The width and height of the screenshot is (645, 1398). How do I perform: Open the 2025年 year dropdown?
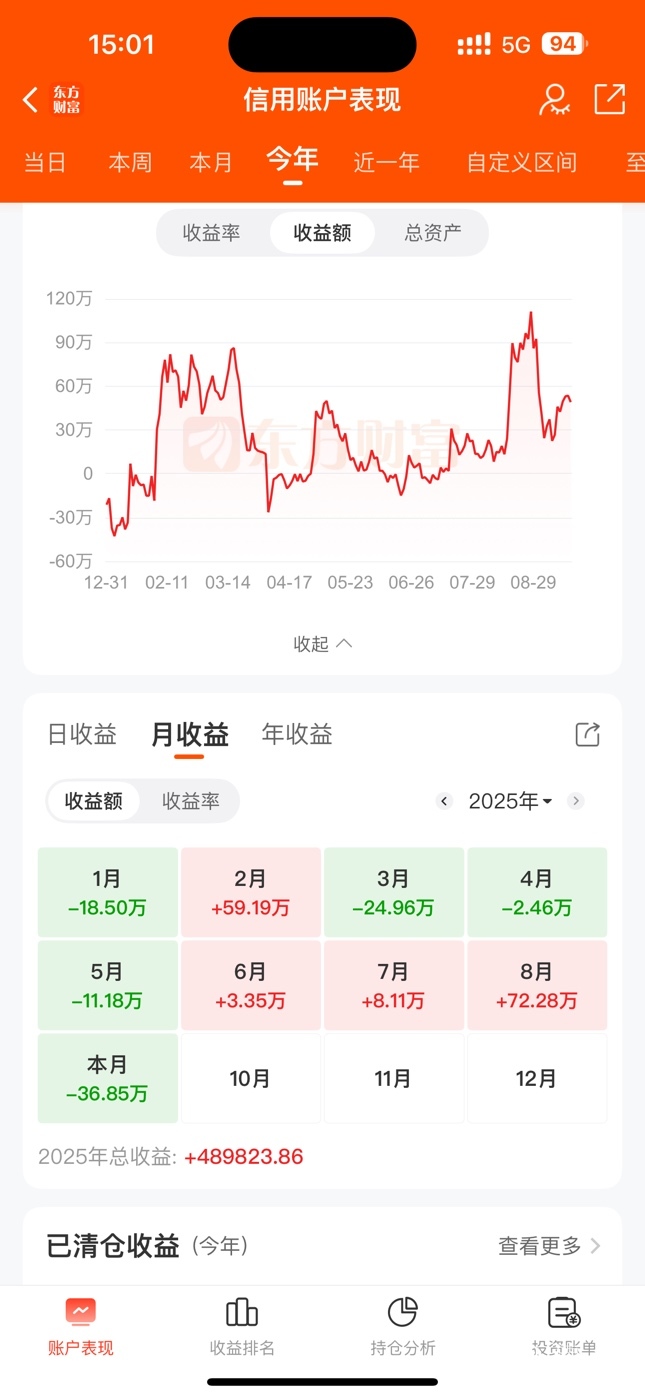(510, 801)
